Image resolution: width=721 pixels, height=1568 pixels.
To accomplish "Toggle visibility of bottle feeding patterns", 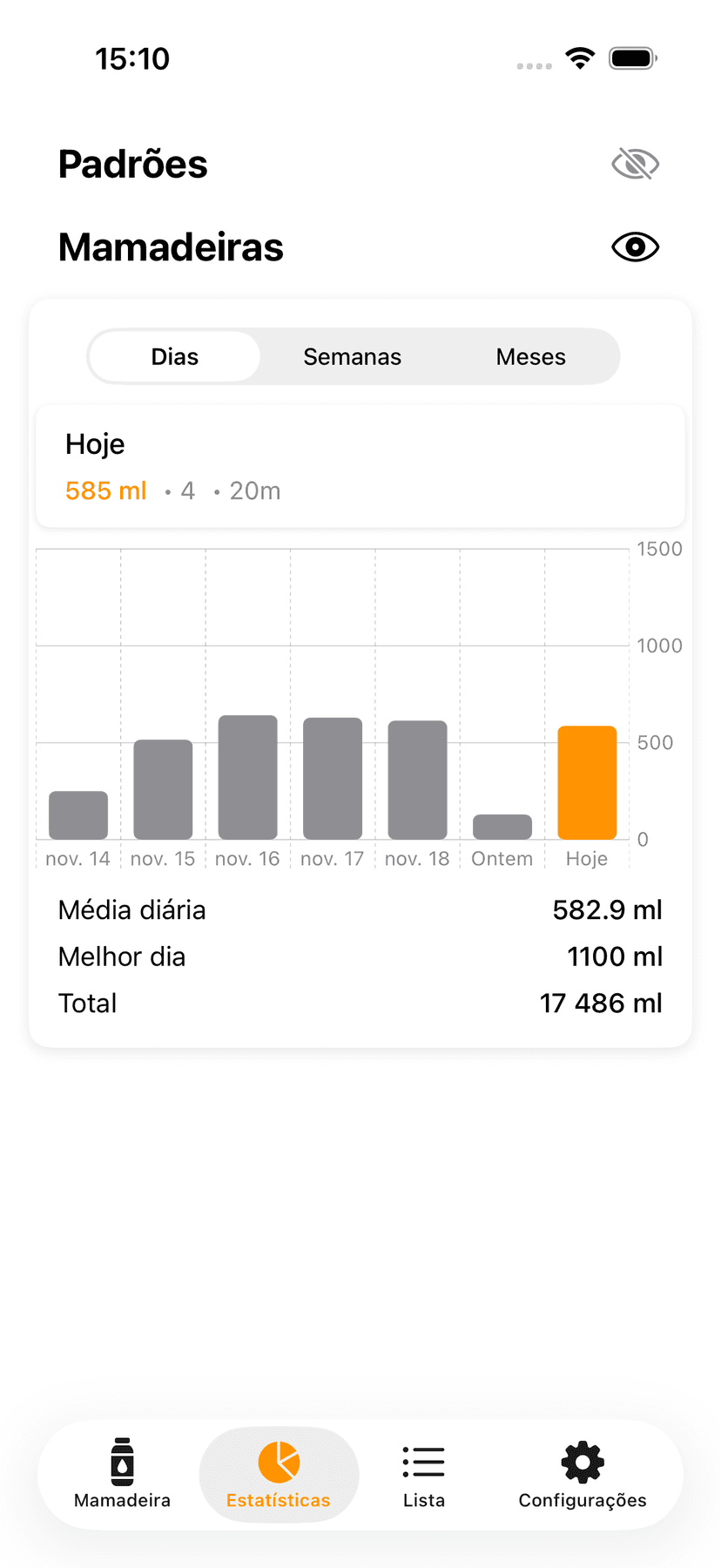I will pos(635,247).
